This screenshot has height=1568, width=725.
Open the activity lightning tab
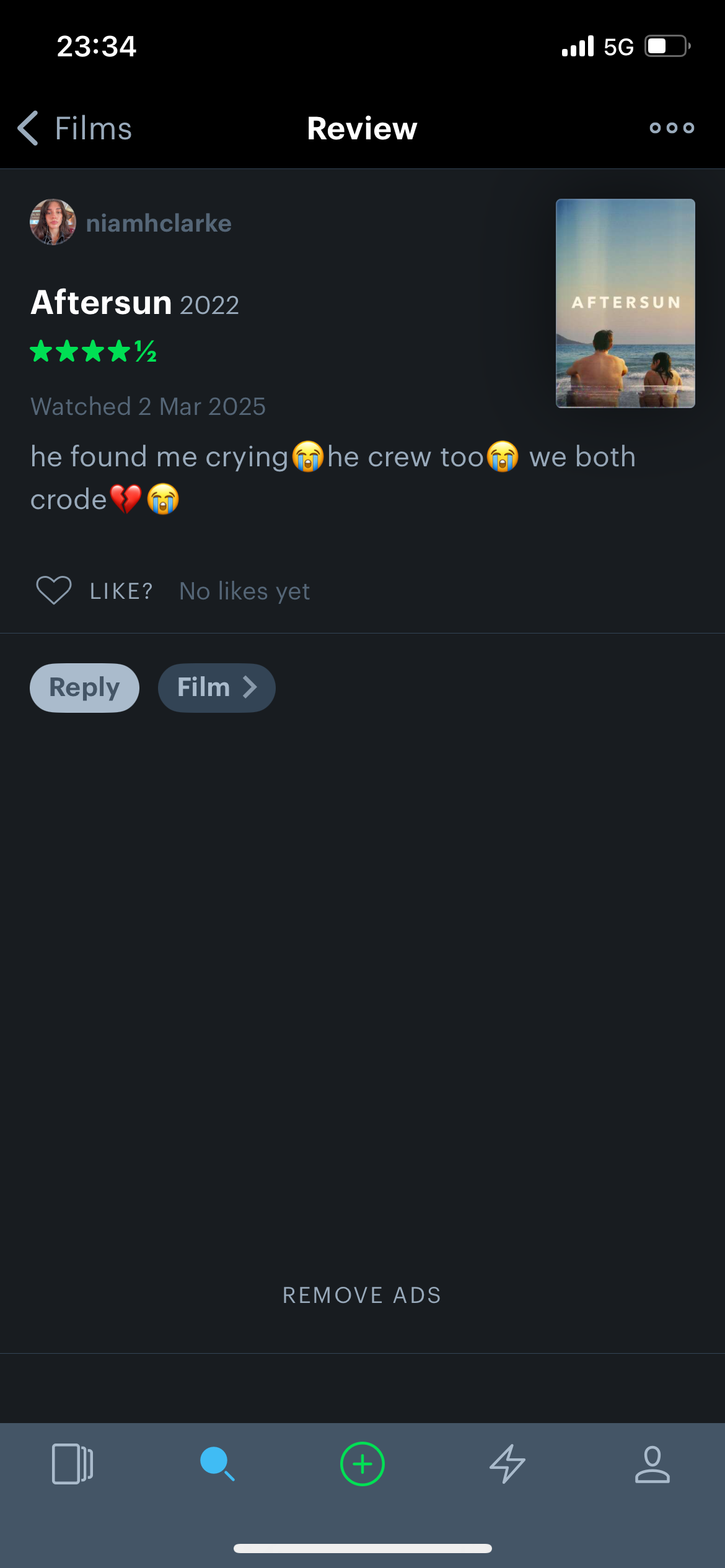(507, 1464)
